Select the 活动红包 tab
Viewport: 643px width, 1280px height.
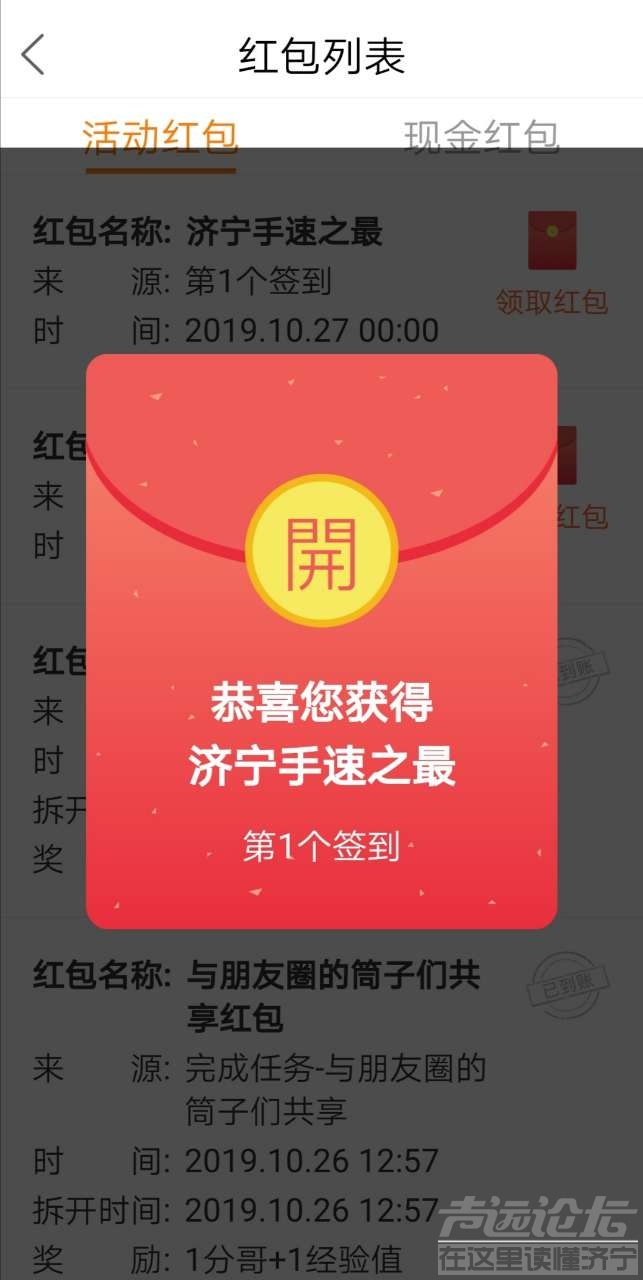[x=160, y=137]
